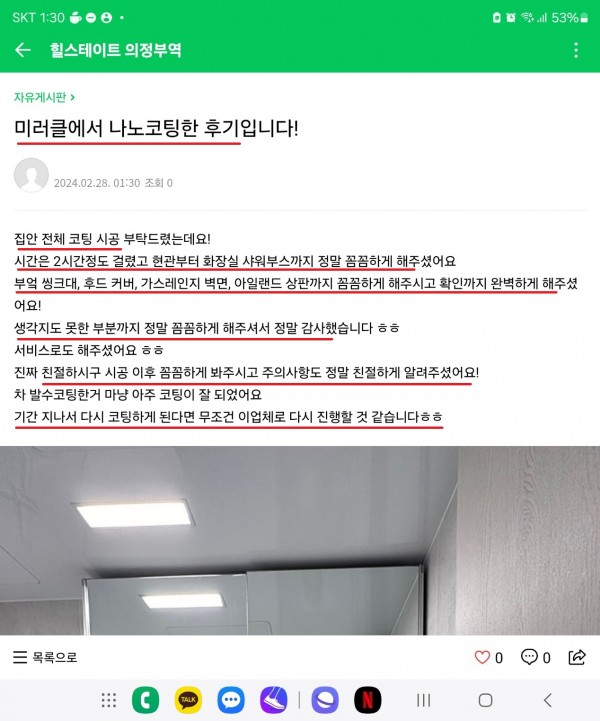Viewport: 600px width, 721px height.
Task: Show the recent apps
Action: click(423, 700)
